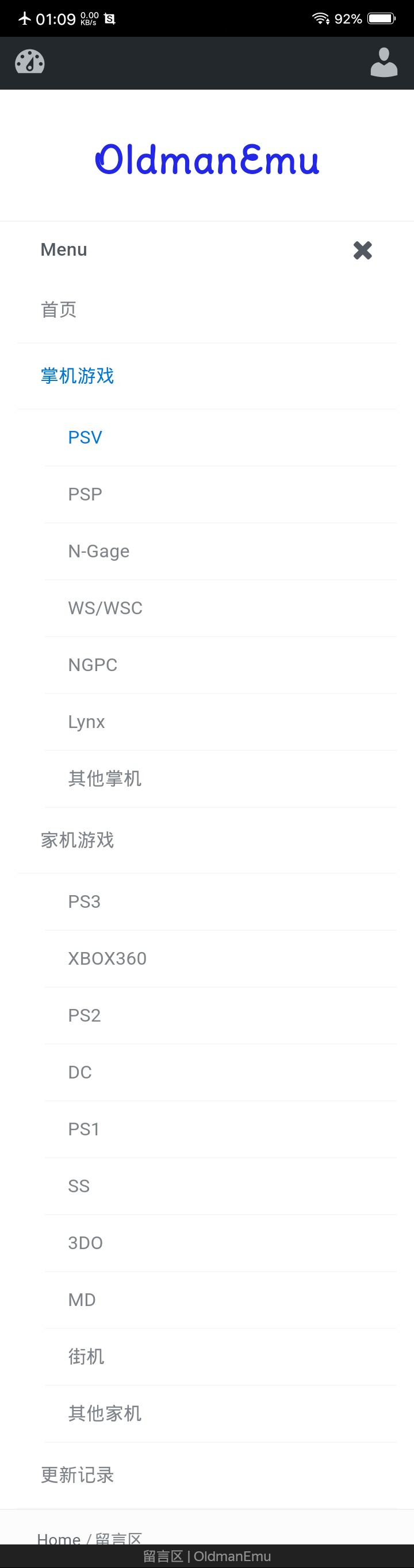Viewport: 414px width, 1568px height.
Task: Choose N-Gage in the menu
Action: [99, 552]
